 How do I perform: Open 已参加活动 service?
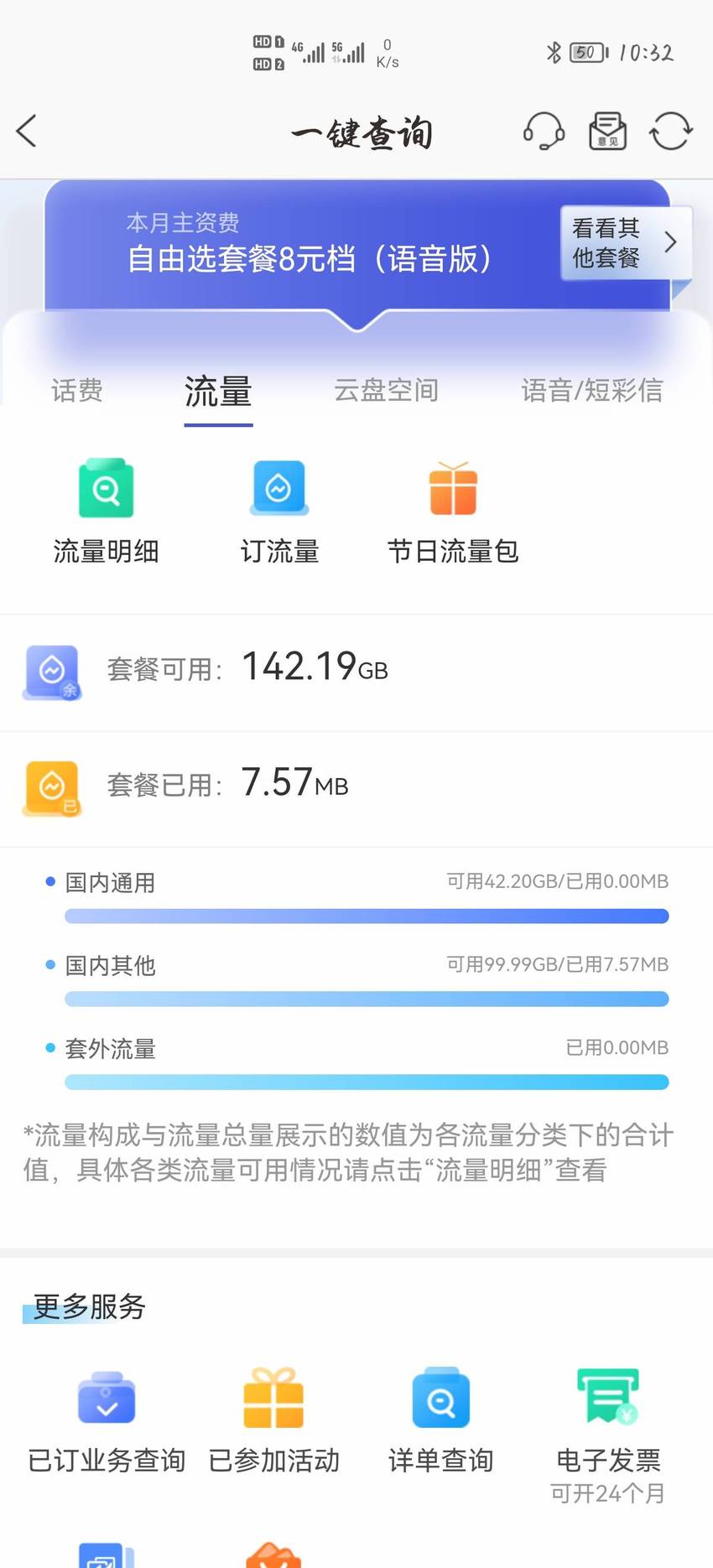273,1420
